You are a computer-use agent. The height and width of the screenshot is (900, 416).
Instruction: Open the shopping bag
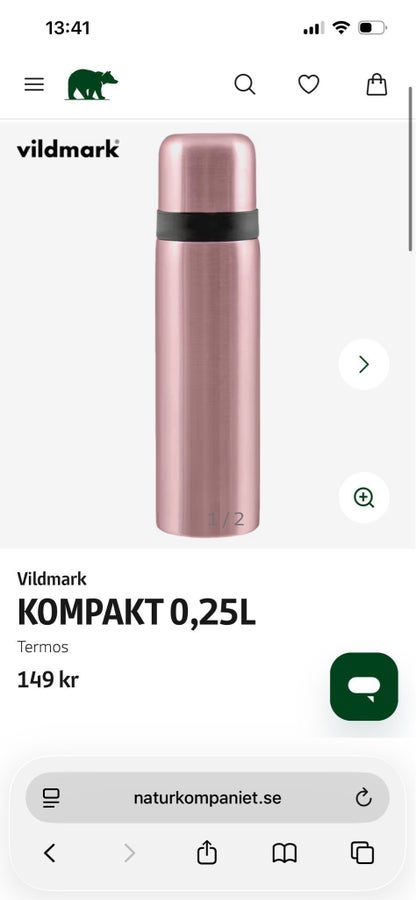[377, 84]
